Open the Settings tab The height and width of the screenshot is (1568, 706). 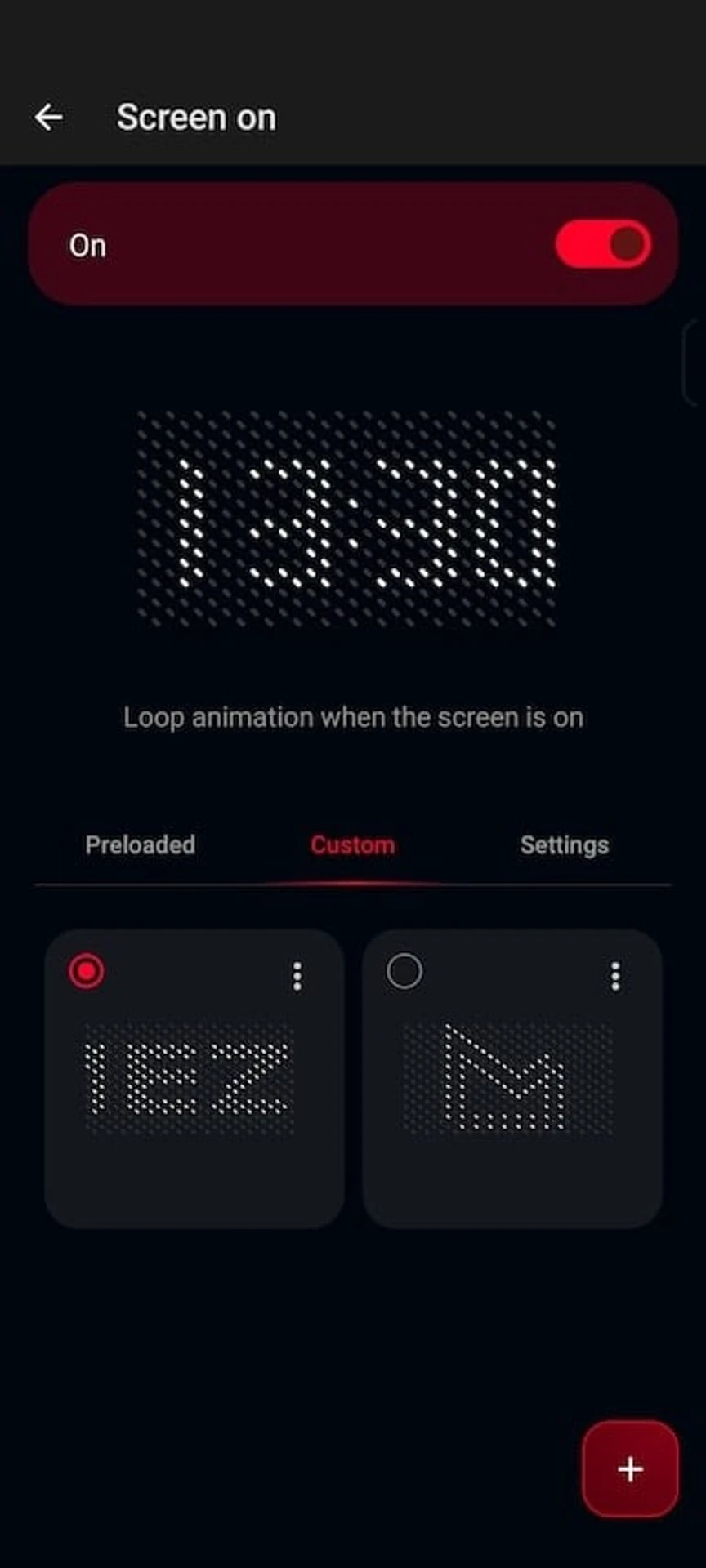point(564,844)
